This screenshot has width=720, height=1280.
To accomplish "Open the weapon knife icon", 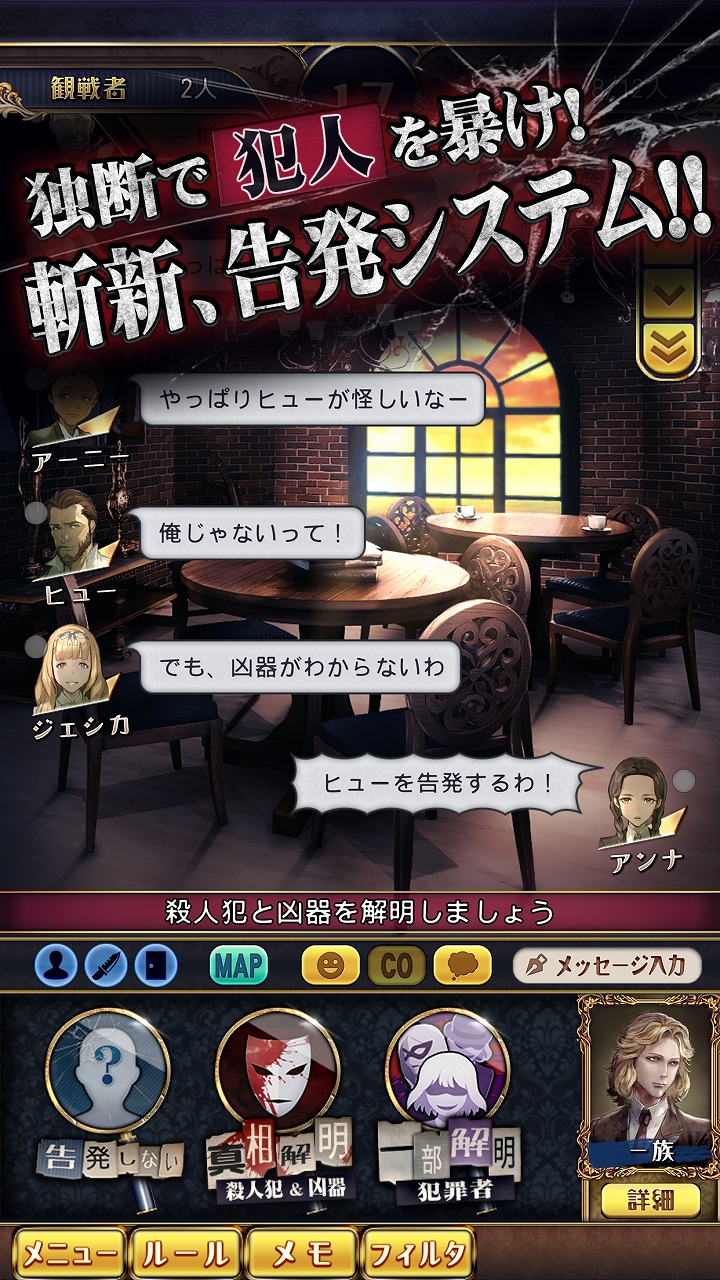I will 106,965.
